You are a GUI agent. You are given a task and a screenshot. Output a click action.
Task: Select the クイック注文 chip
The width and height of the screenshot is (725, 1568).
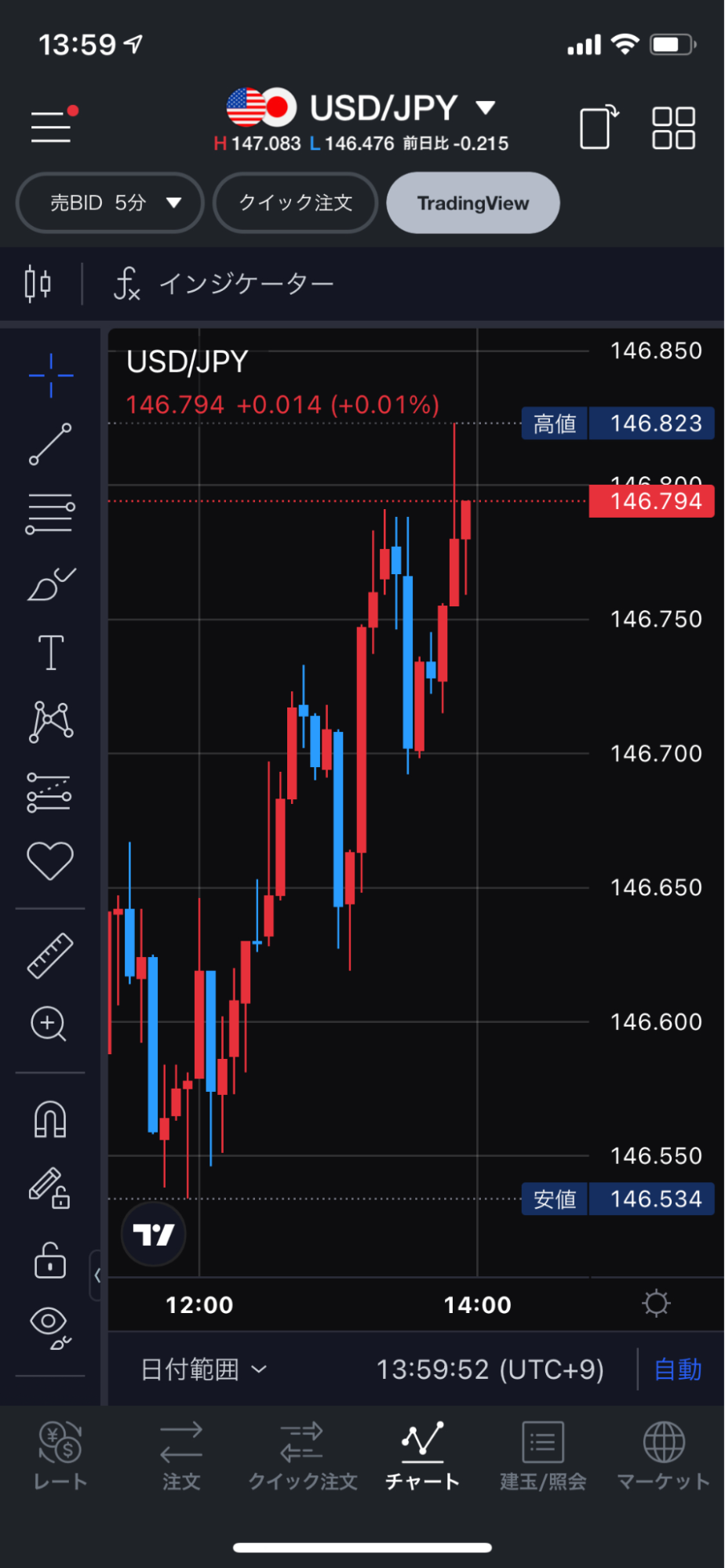295,203
